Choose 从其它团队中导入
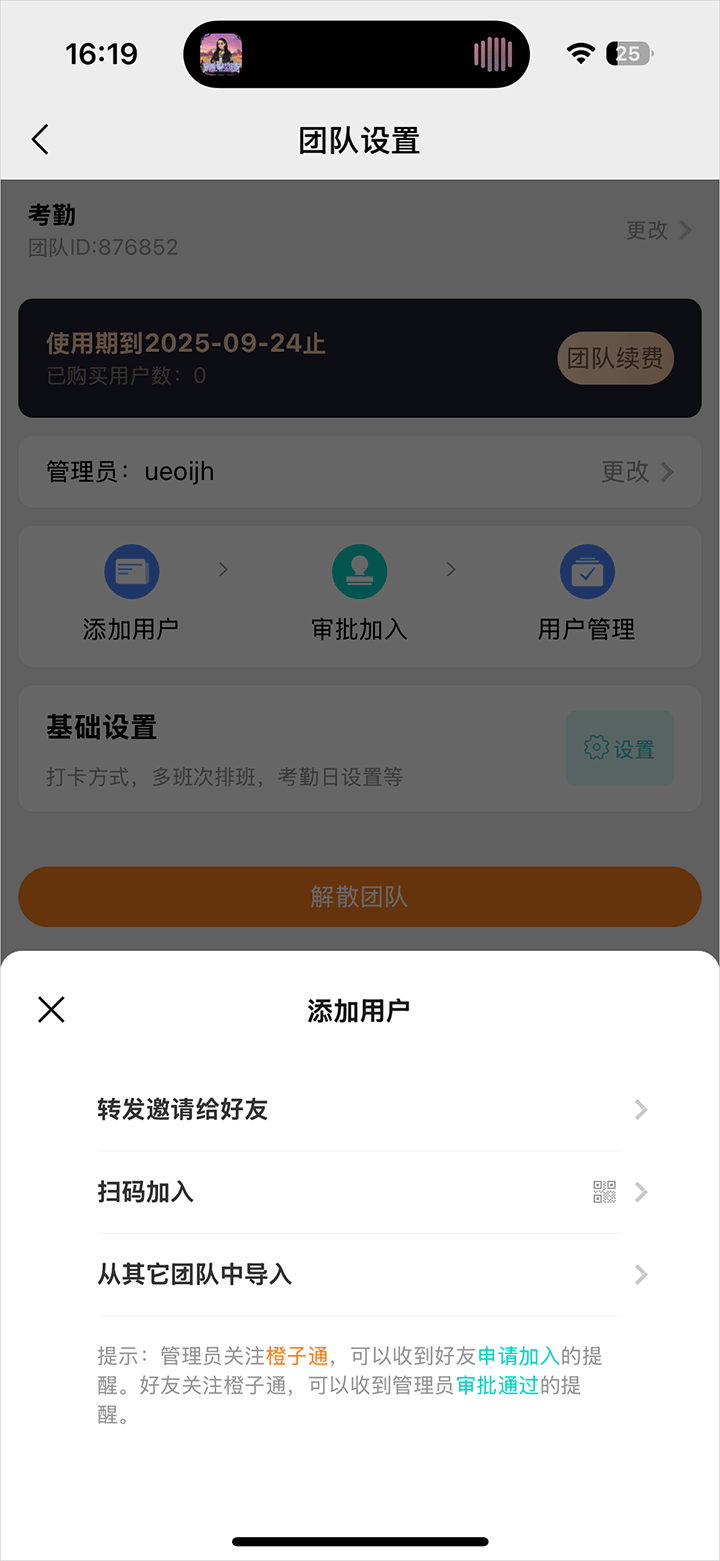Viewport: 720px width, 1561px height. pyautogui.click(x=360, y=1274)
